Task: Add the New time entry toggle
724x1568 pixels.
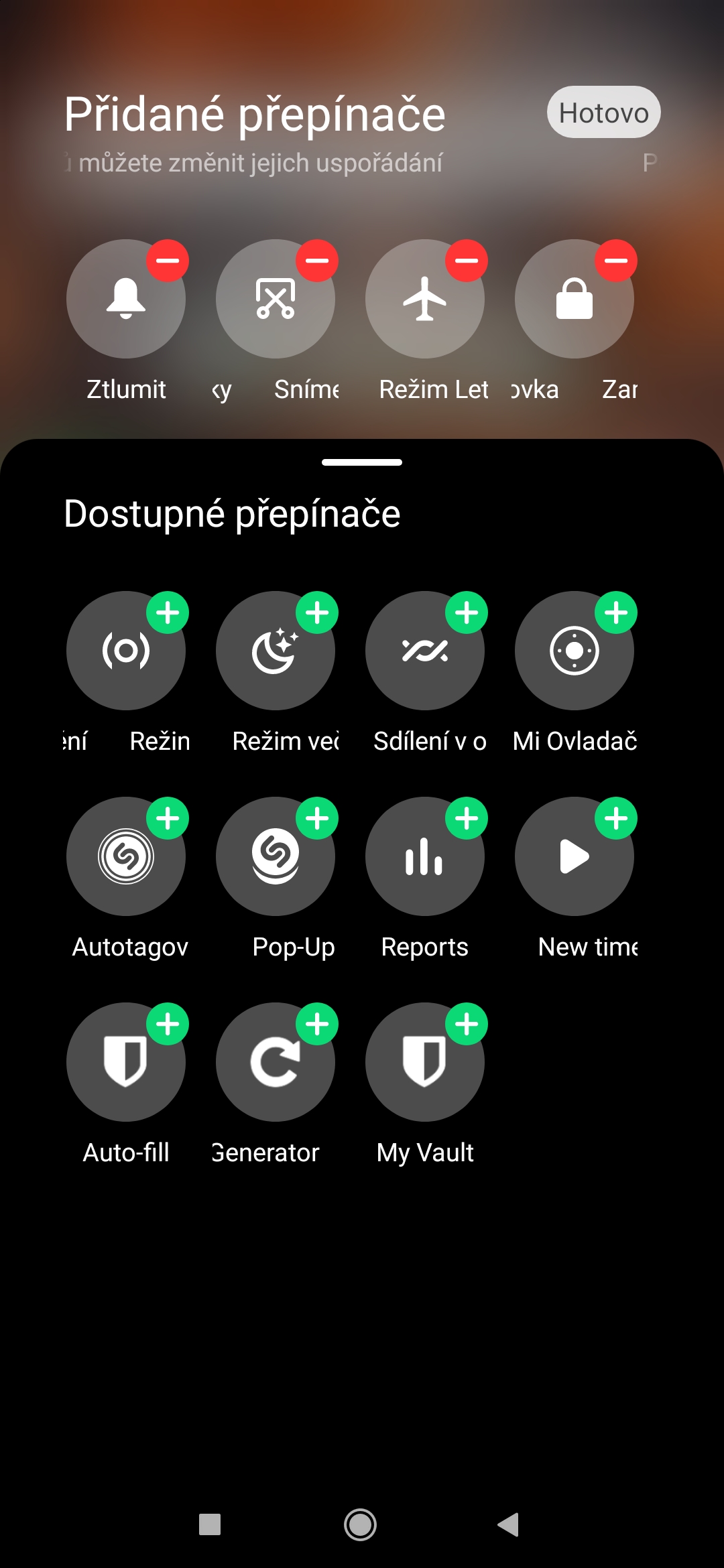Action: click(x=616, y=818)
